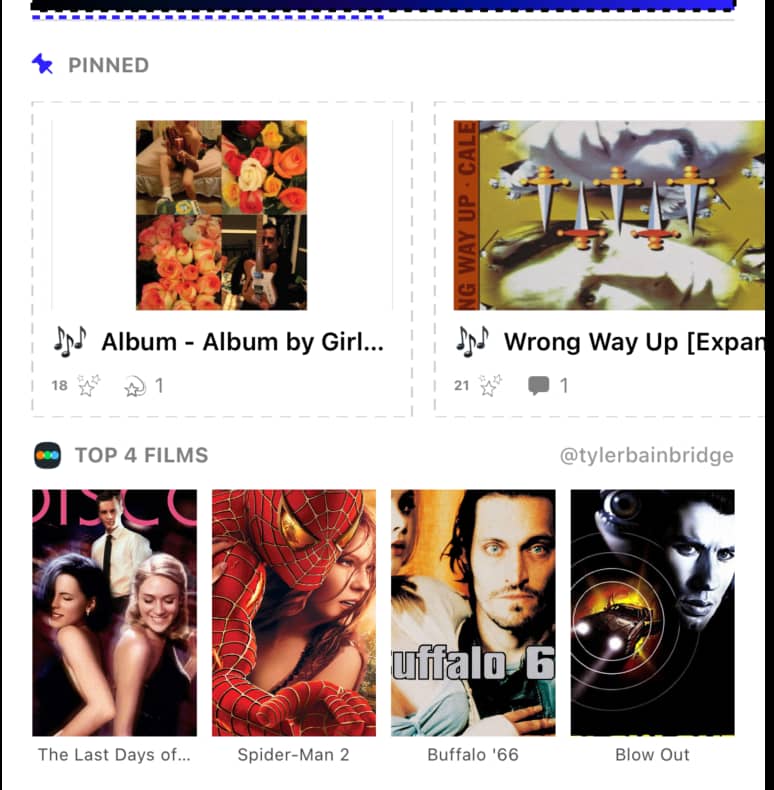Open the Buffalo '66 film poster
Image resolution: width=774 pixels, height=790 pixels.
click(473, 612)
